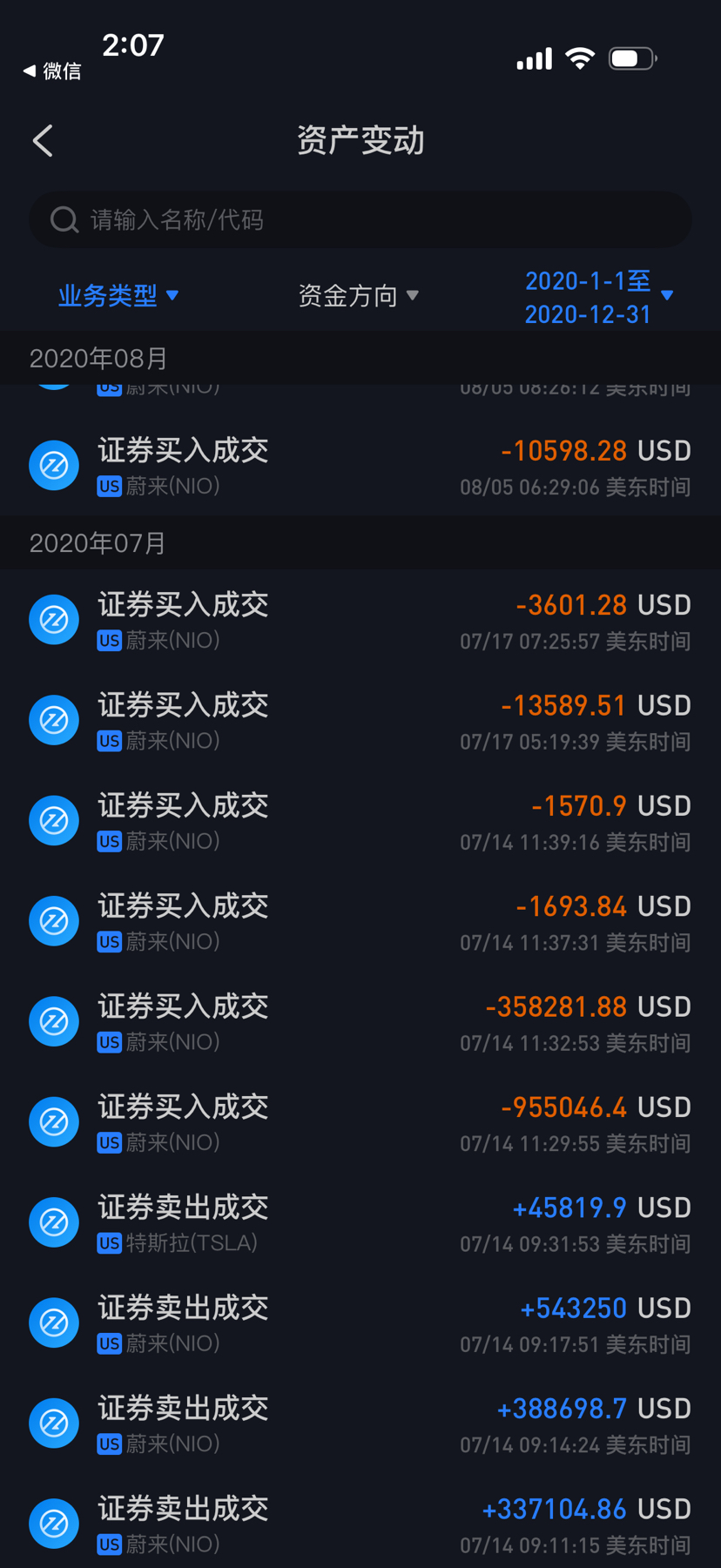View details of the -1693.84 USD trade
Viewport: 721px width, 1568px height.
pyautogui.click(x=360, y=922)
